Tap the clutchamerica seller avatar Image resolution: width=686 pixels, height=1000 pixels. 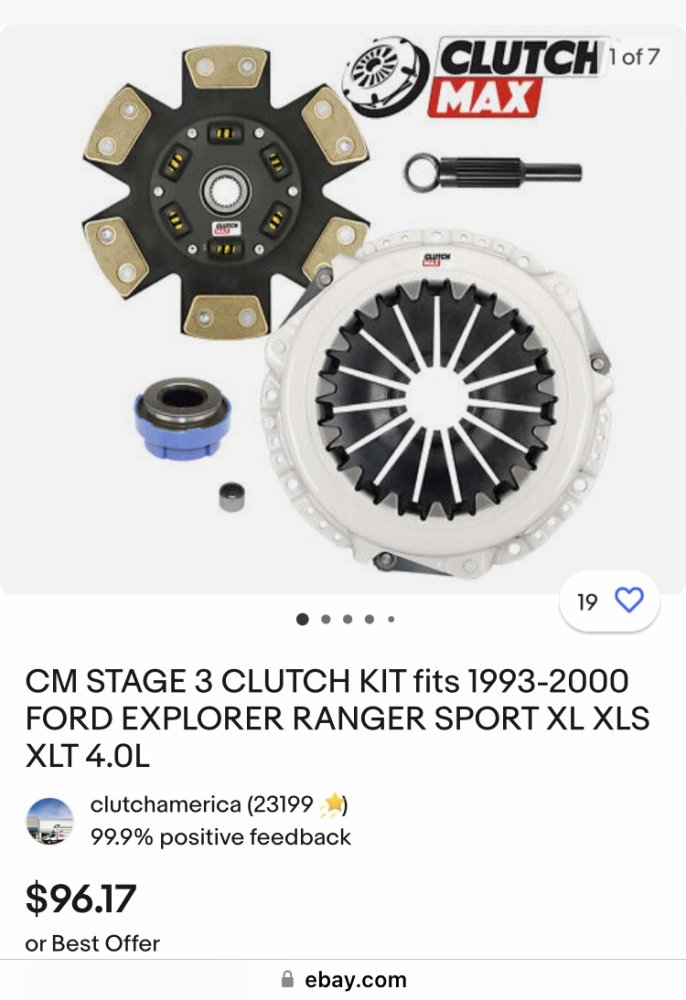tap(50, 821)
